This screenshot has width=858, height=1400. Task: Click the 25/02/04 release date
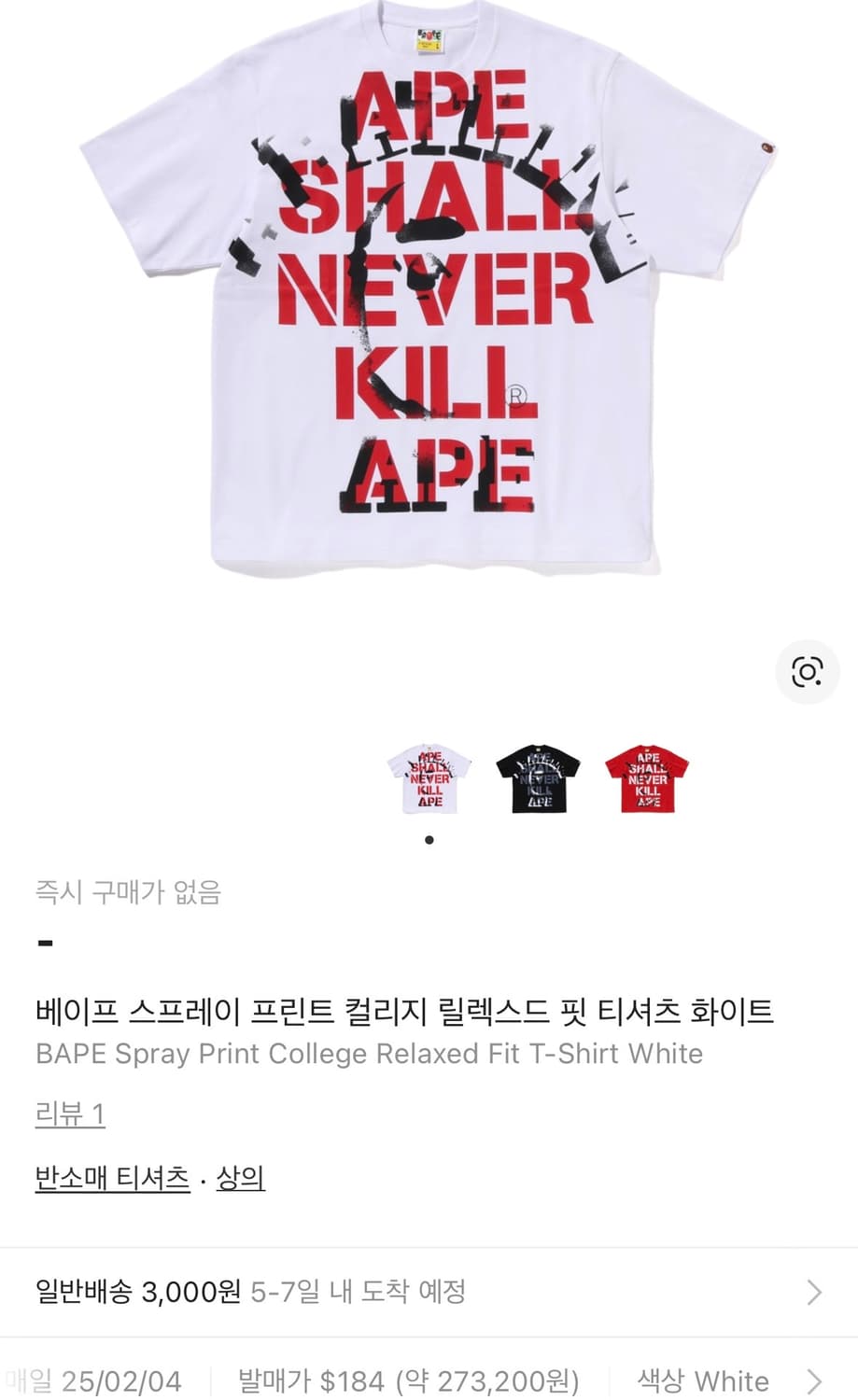coord(120,1379)
